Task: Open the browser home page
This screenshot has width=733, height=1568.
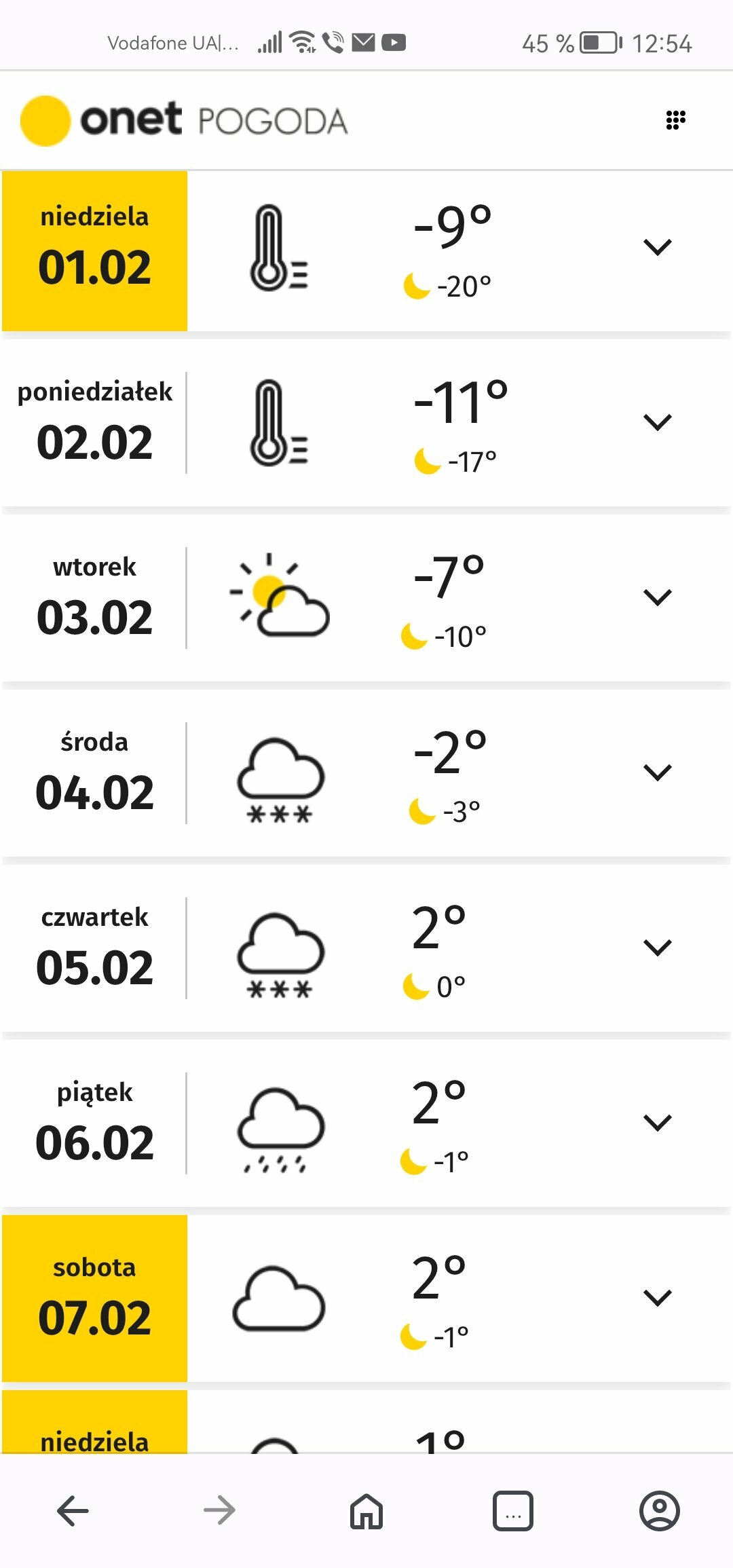Action: [x=366, y=1511]
